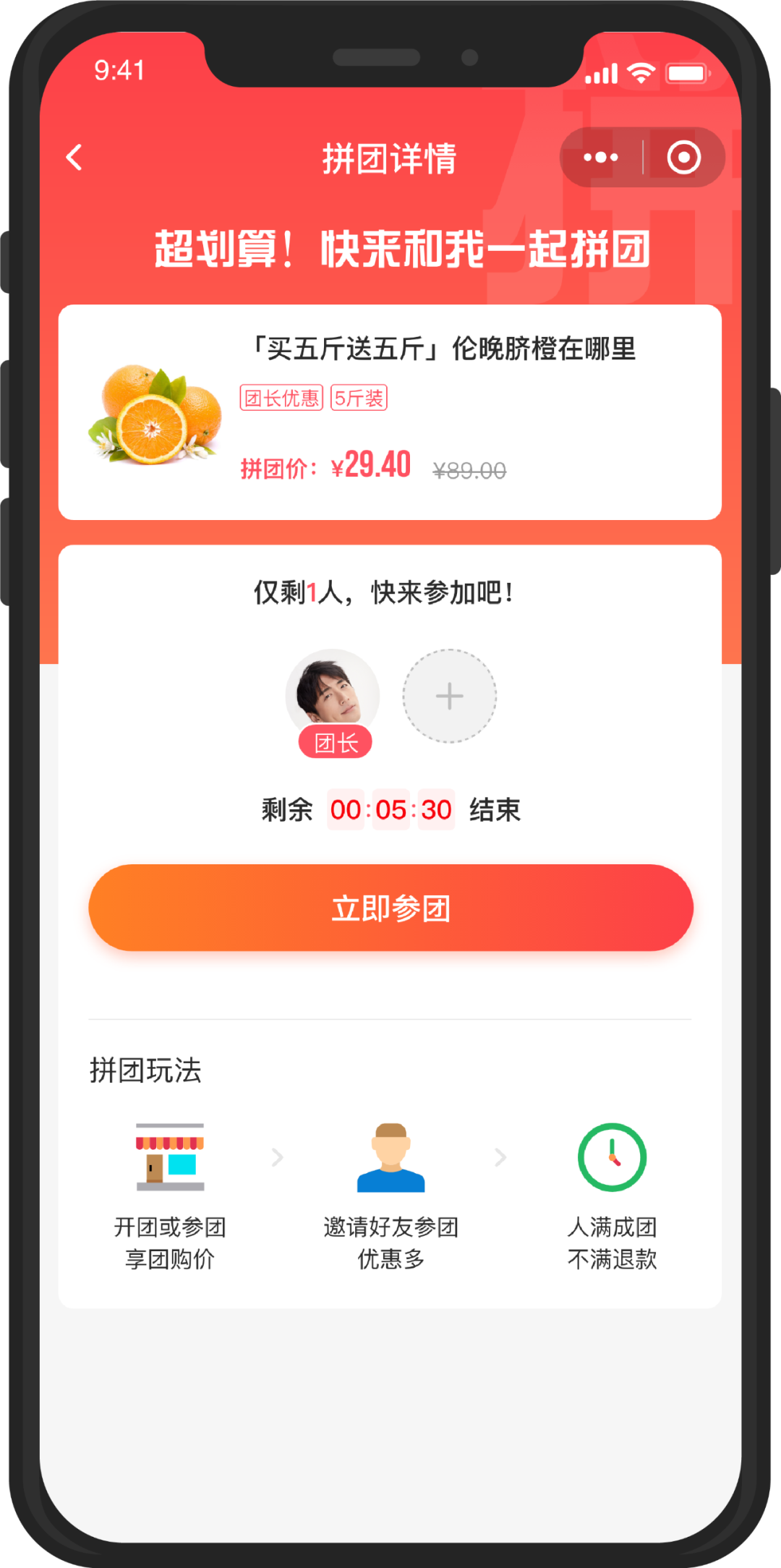
Task: Tap the 立即参团 button to join the group
Action: [x=390, y=908]
